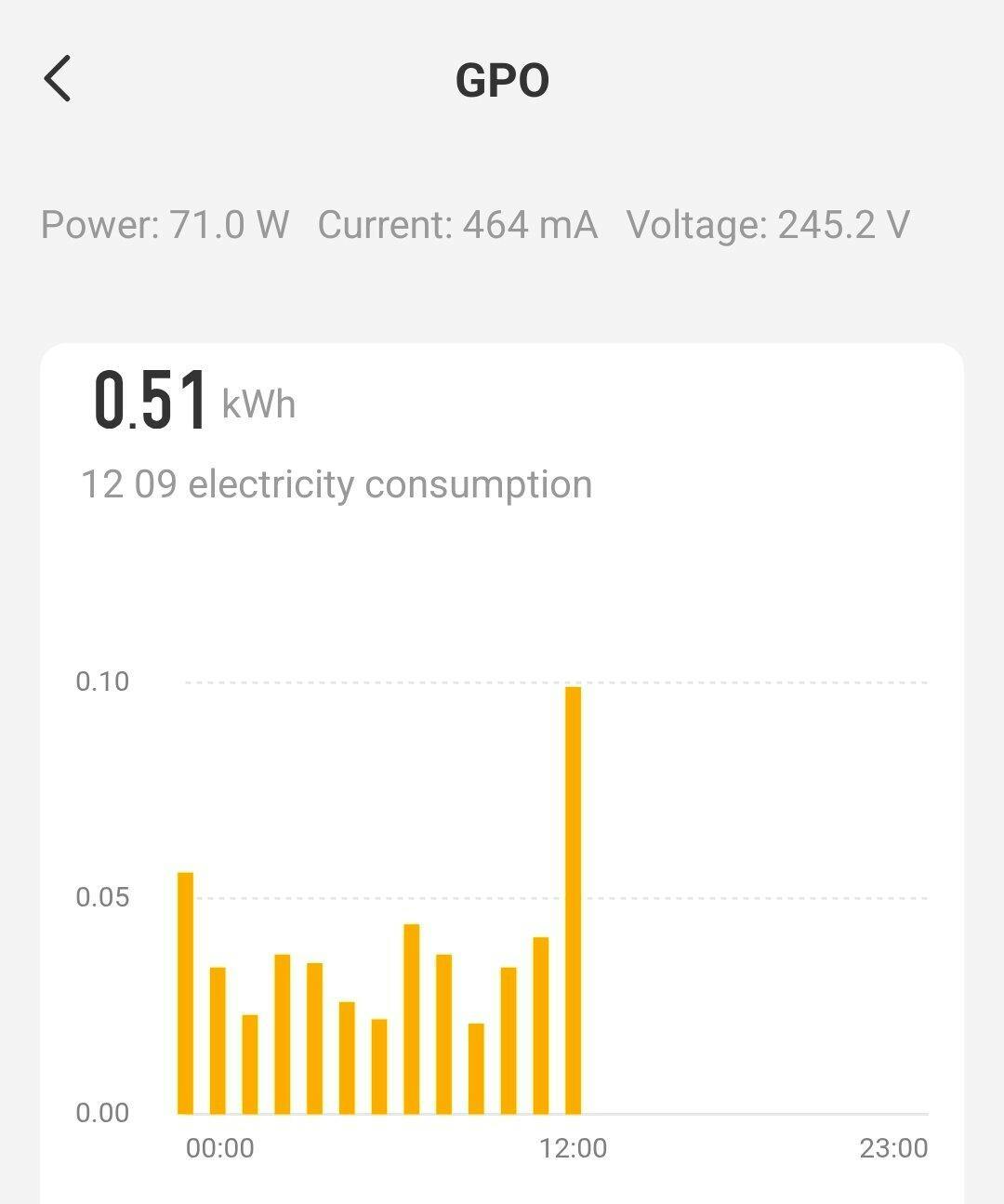Go back from the GPO screen
The height and width of the screenshot is (1204, 1004).
pos(58,78)
